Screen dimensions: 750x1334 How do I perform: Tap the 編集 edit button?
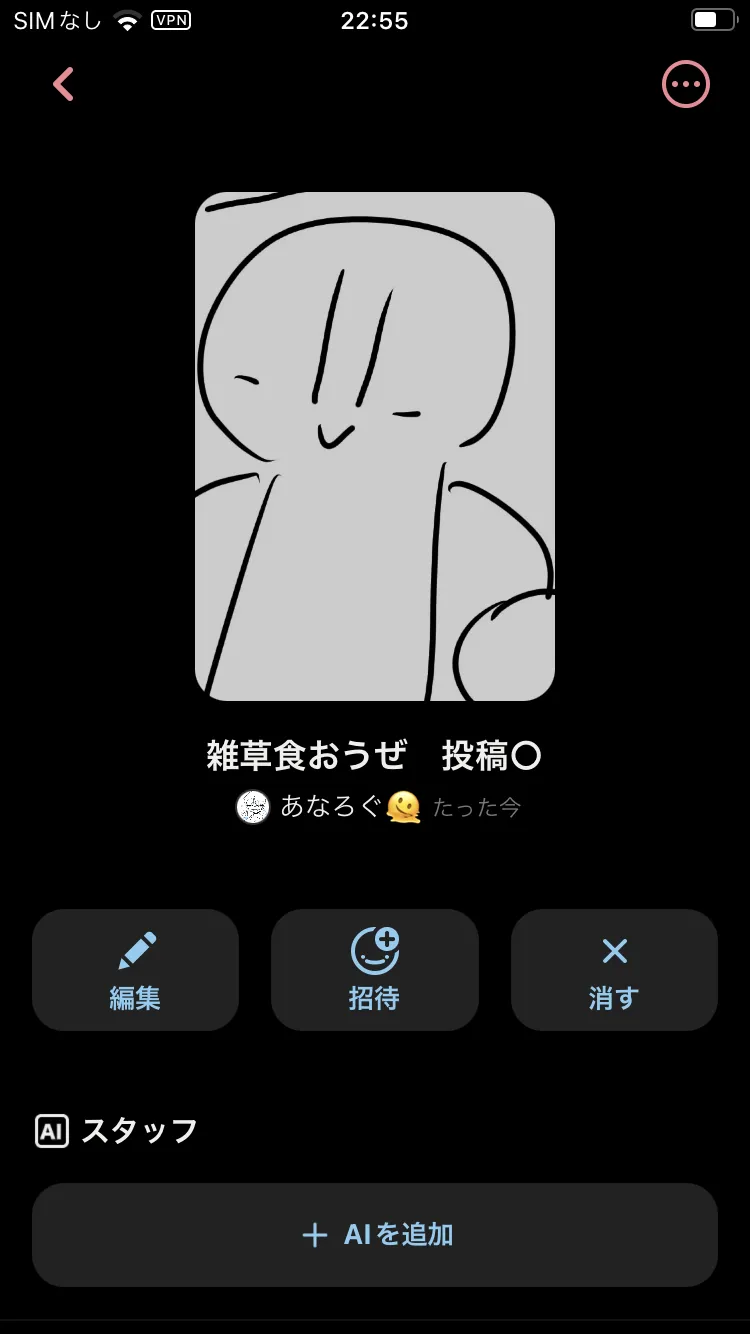click(x=135, y=969)
